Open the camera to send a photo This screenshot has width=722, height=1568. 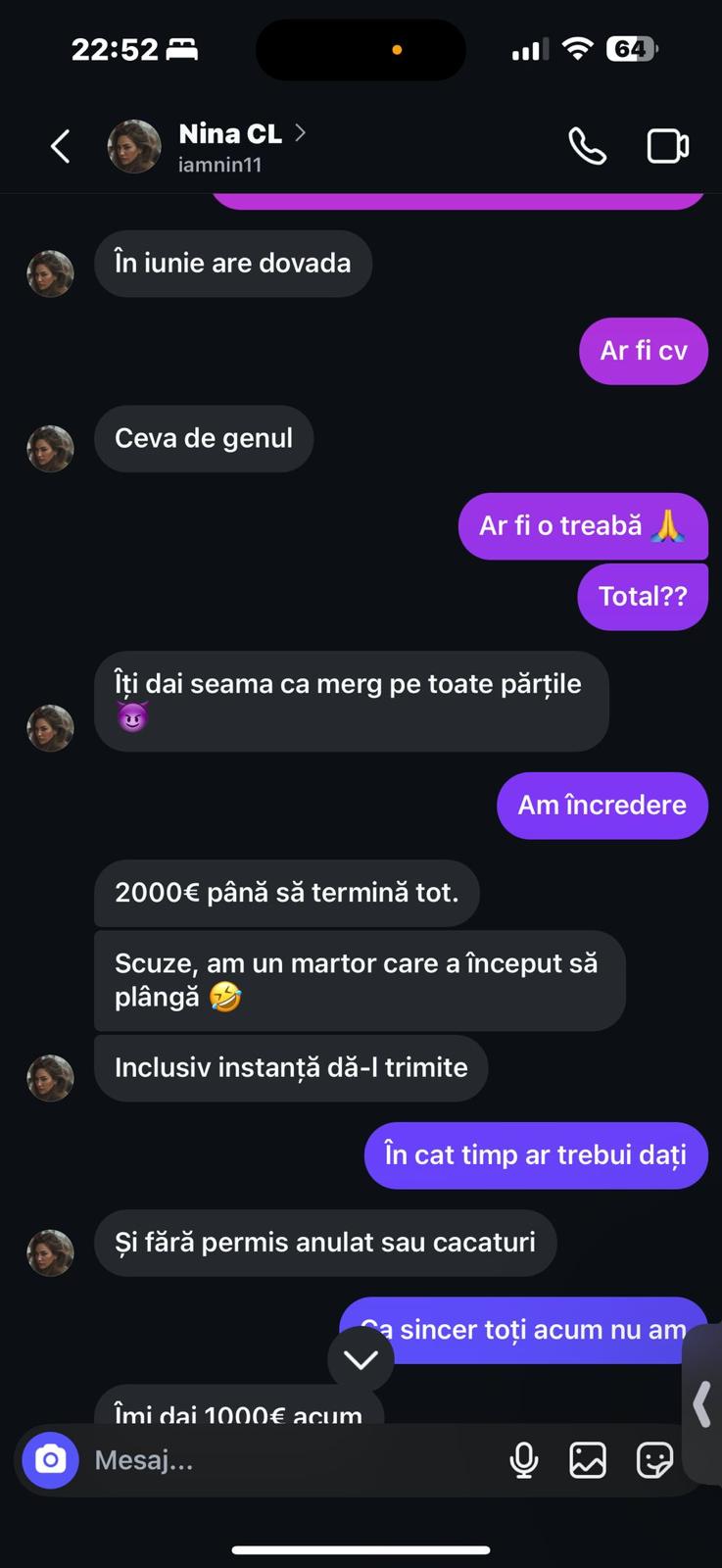pos(51,1460)
